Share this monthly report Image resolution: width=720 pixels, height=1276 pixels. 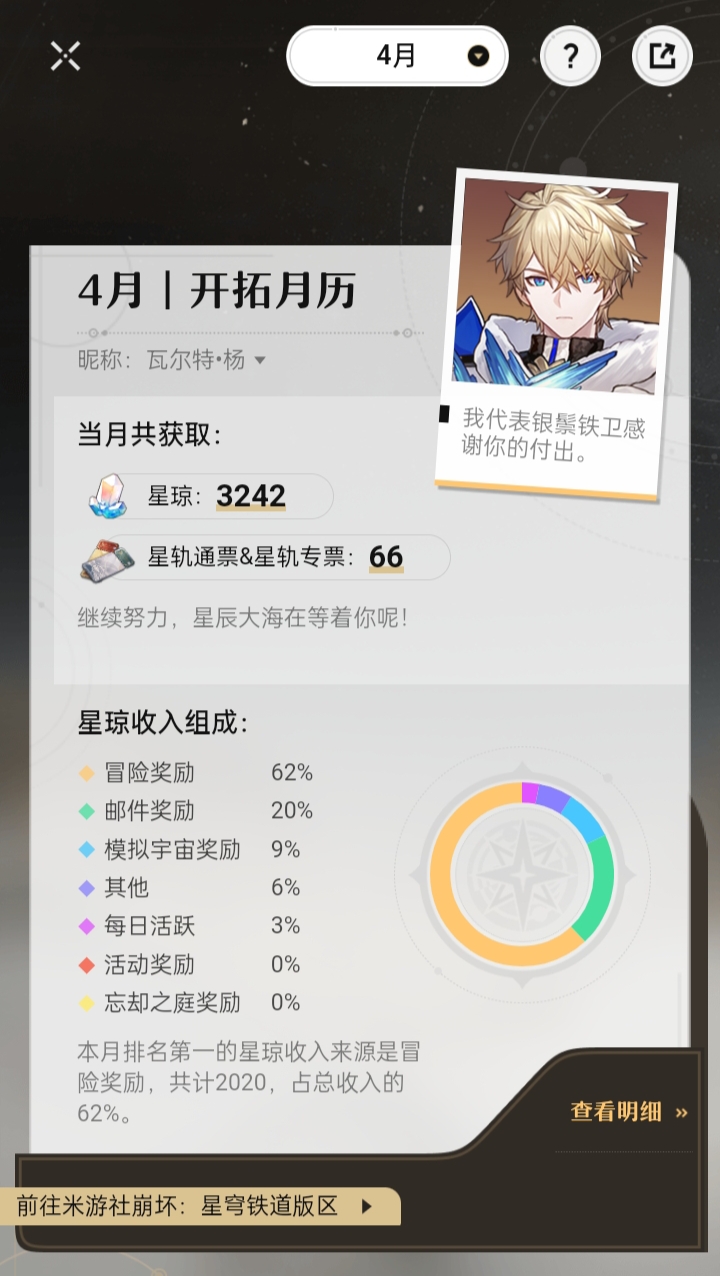click(662, 56)
